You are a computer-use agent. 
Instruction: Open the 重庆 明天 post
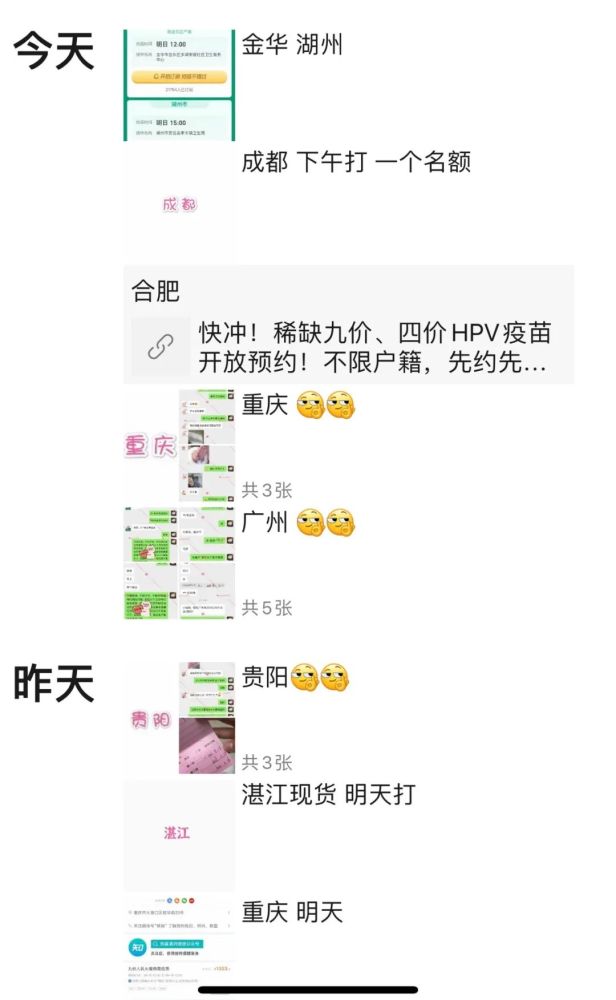tap(179, 945)
